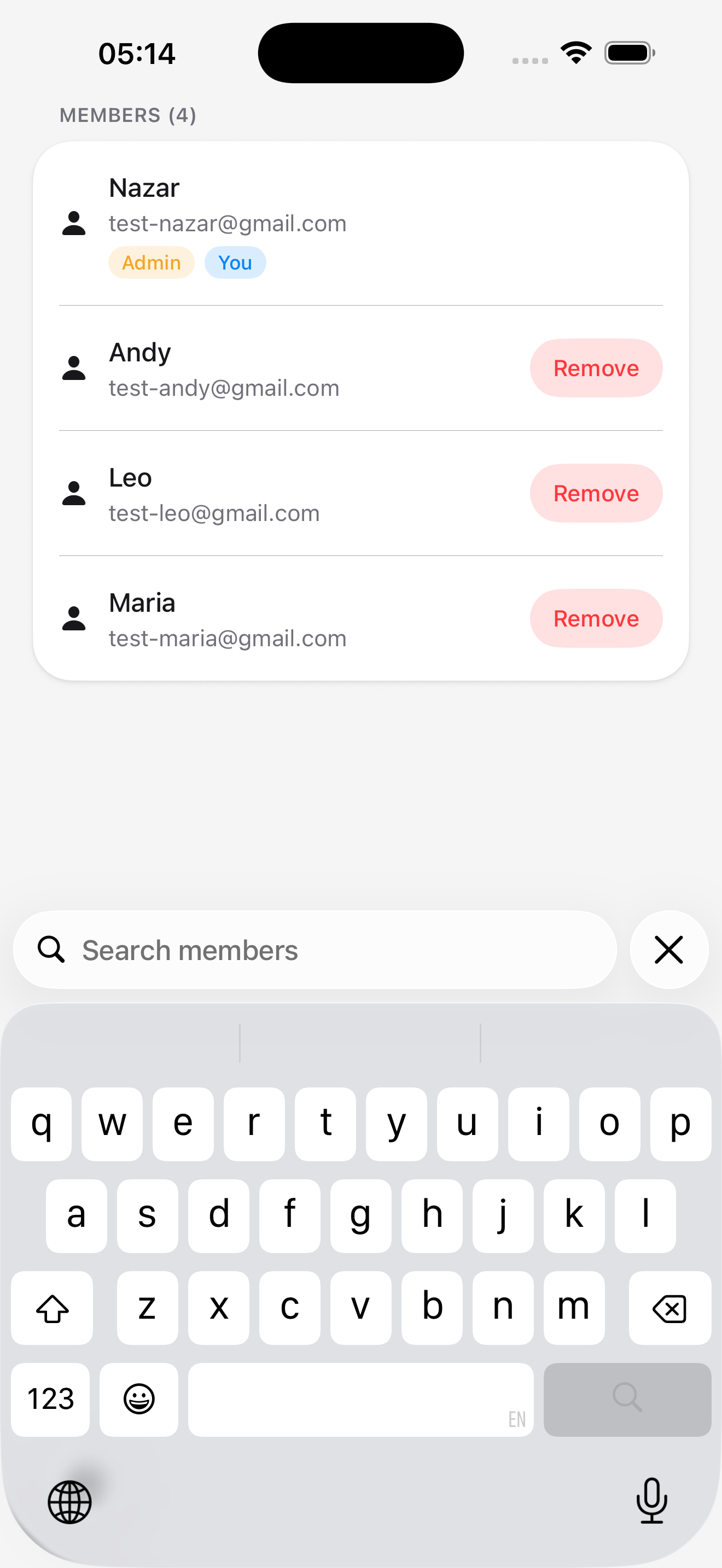Click the magnifying glass in the search bar
This screenshot has height=1568, width=722.
point(51,950)
